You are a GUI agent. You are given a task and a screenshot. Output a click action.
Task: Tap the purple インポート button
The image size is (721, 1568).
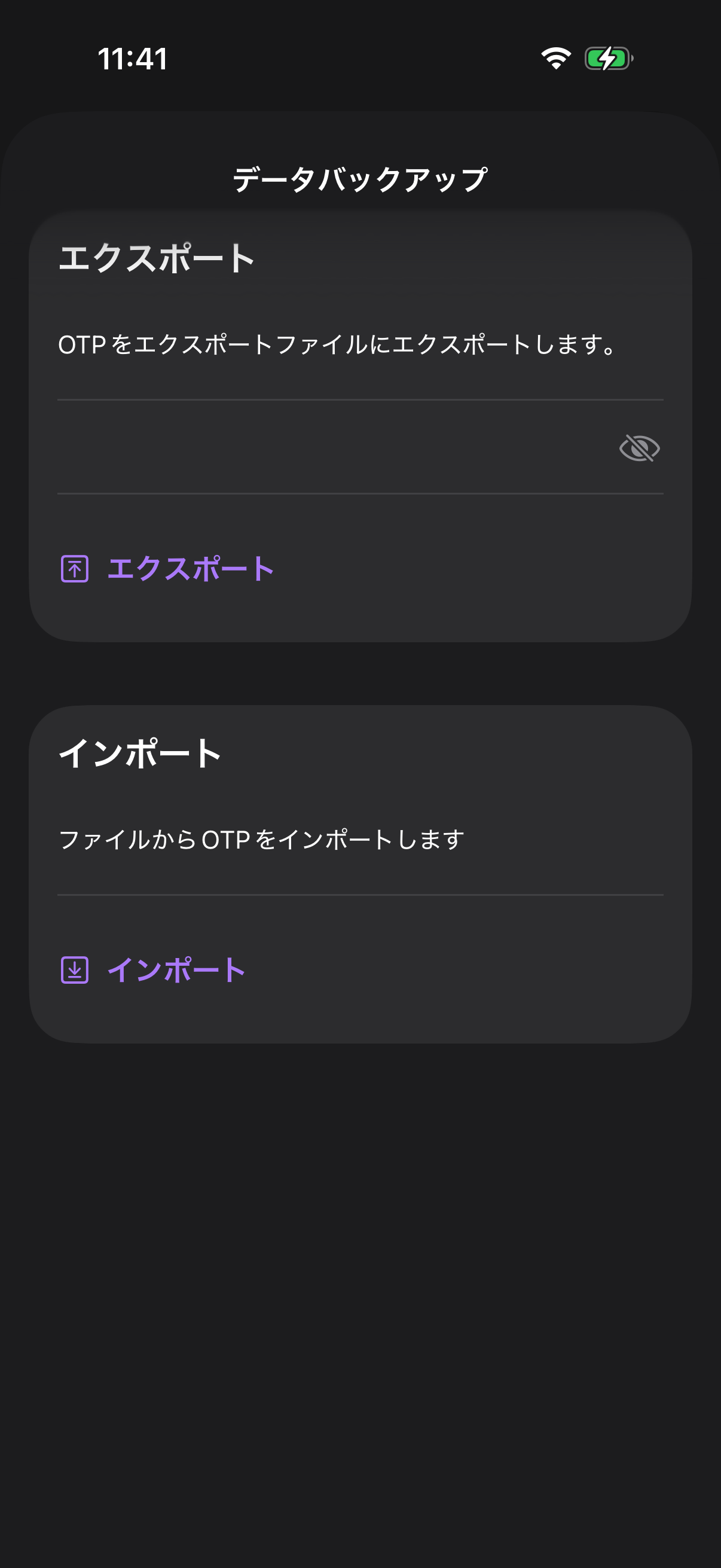click(x=152, y=969)
